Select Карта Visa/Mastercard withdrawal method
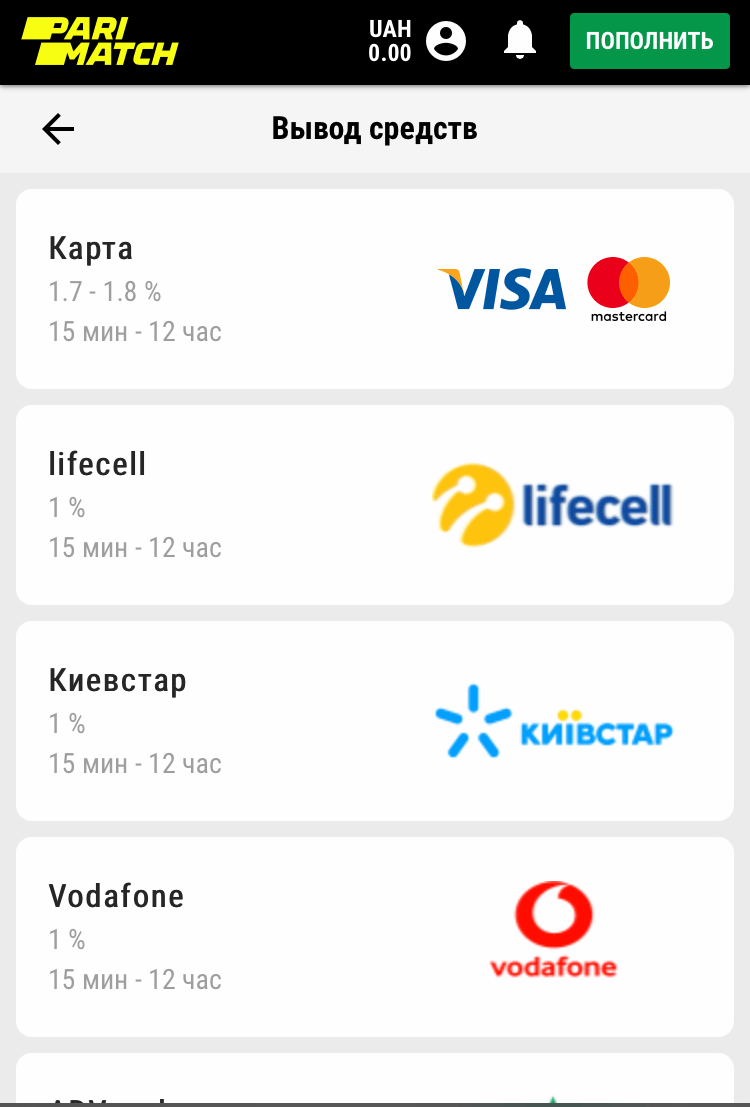 [x=375, y=289]
